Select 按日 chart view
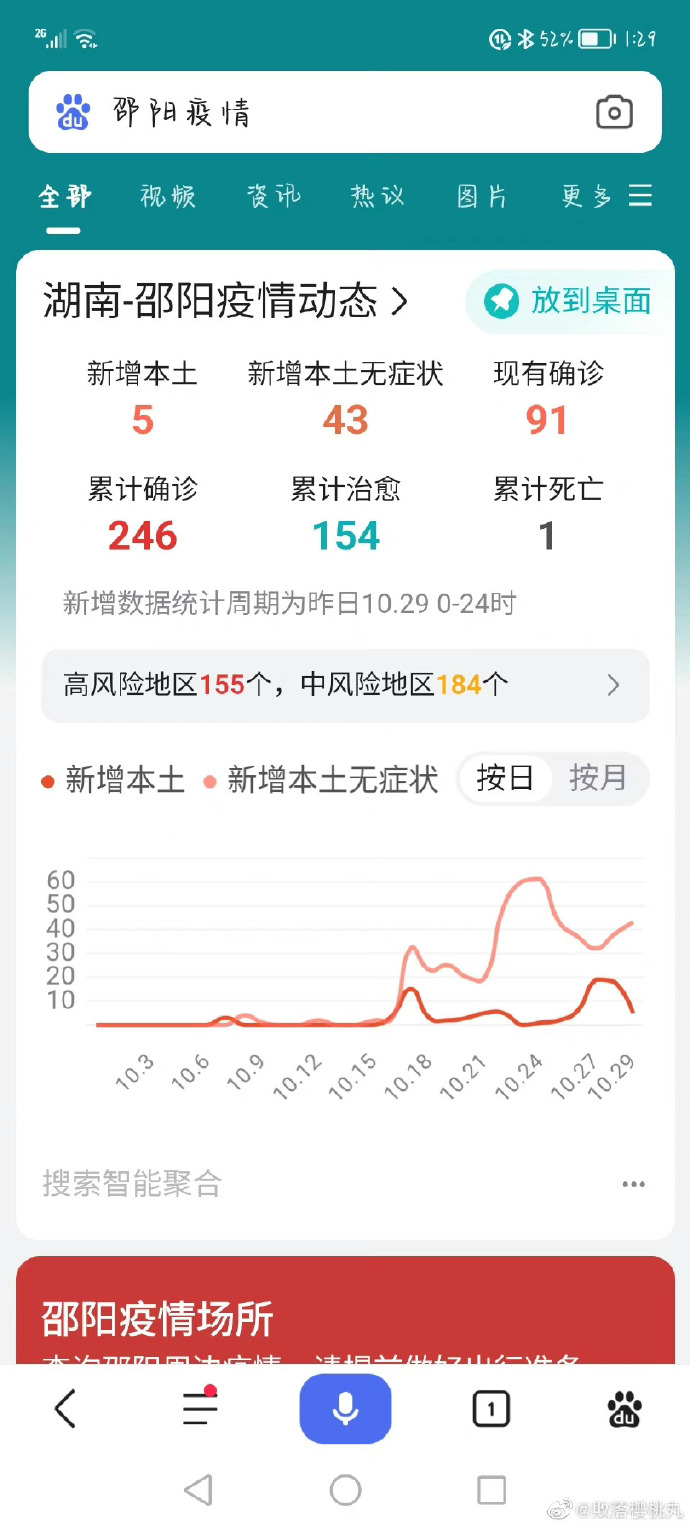 pyautogui.click(x=505, y=778)
